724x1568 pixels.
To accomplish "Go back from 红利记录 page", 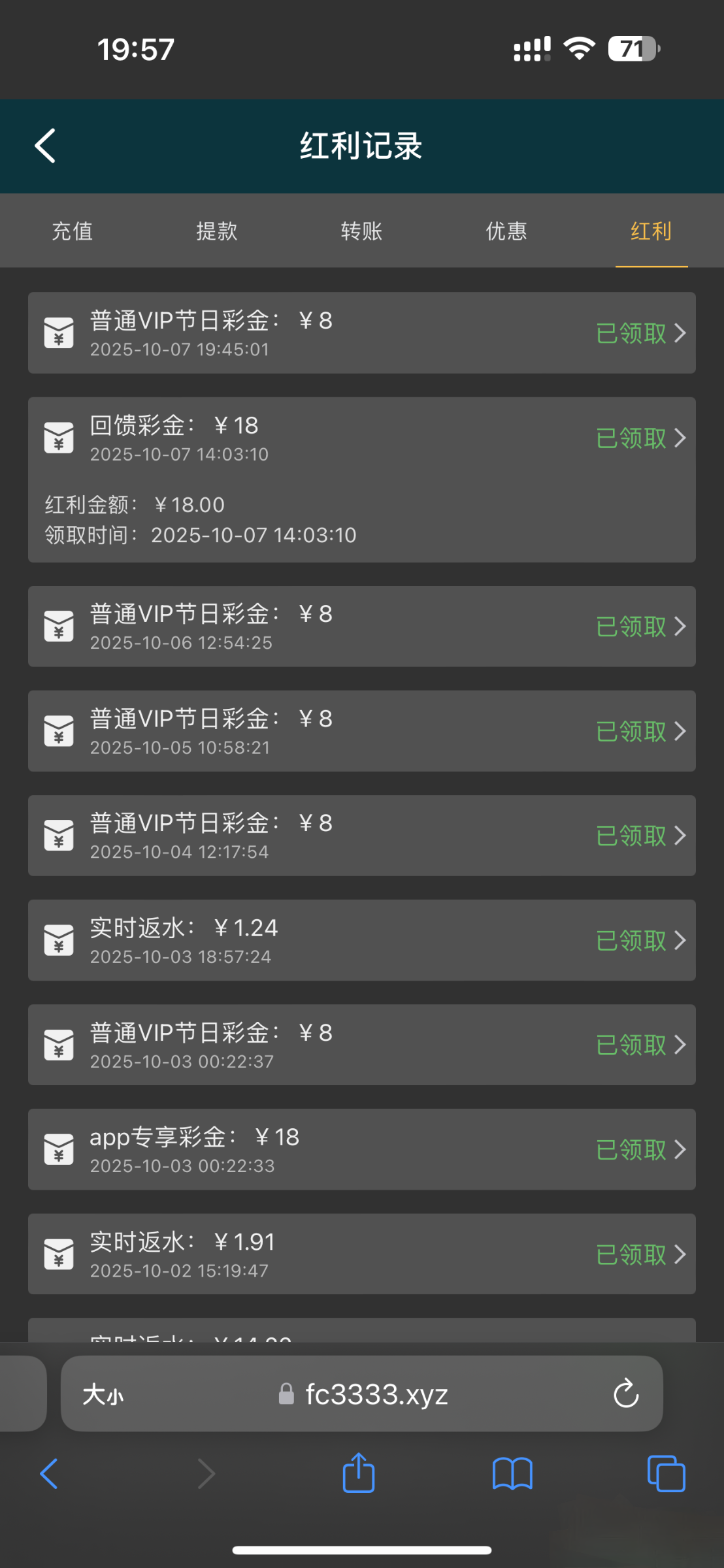I will [x=45, y=145].
